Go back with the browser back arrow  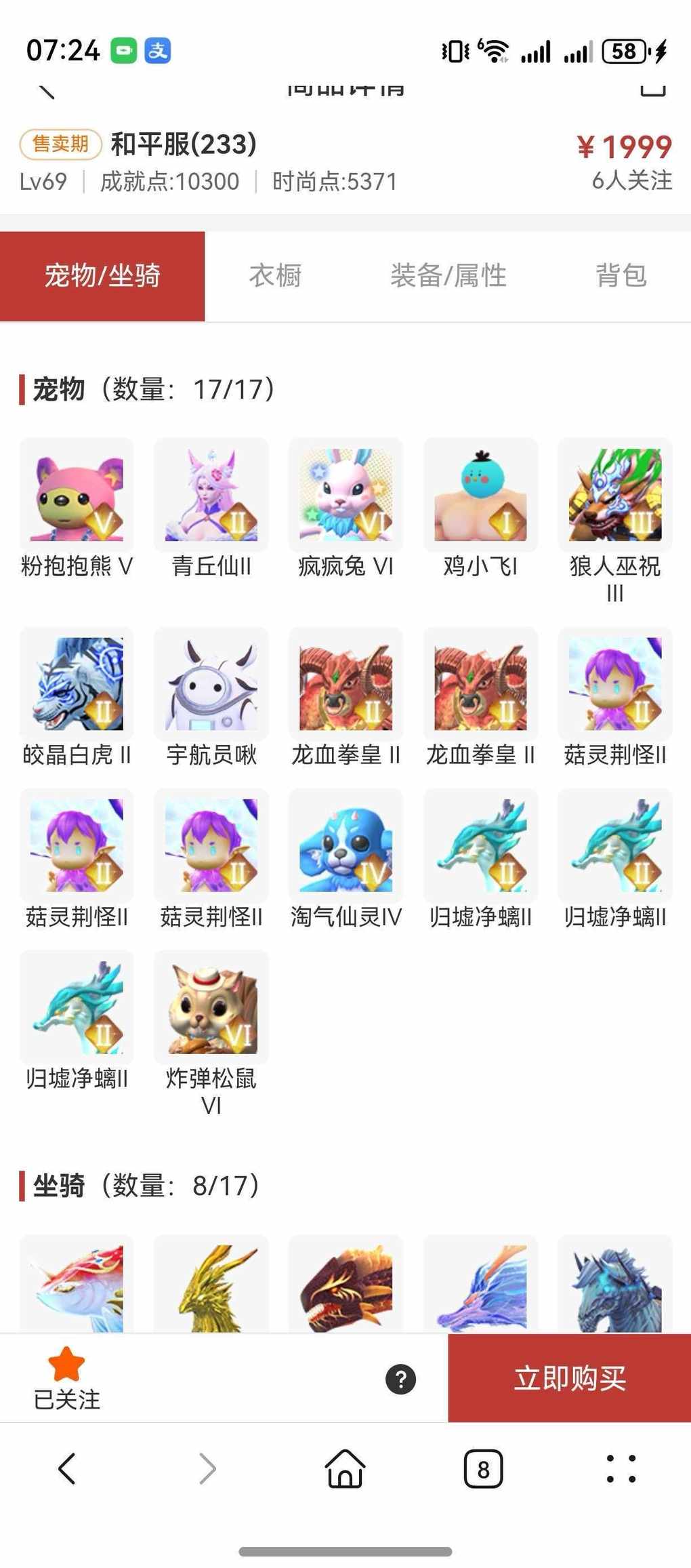click(x=66, y=1469)
